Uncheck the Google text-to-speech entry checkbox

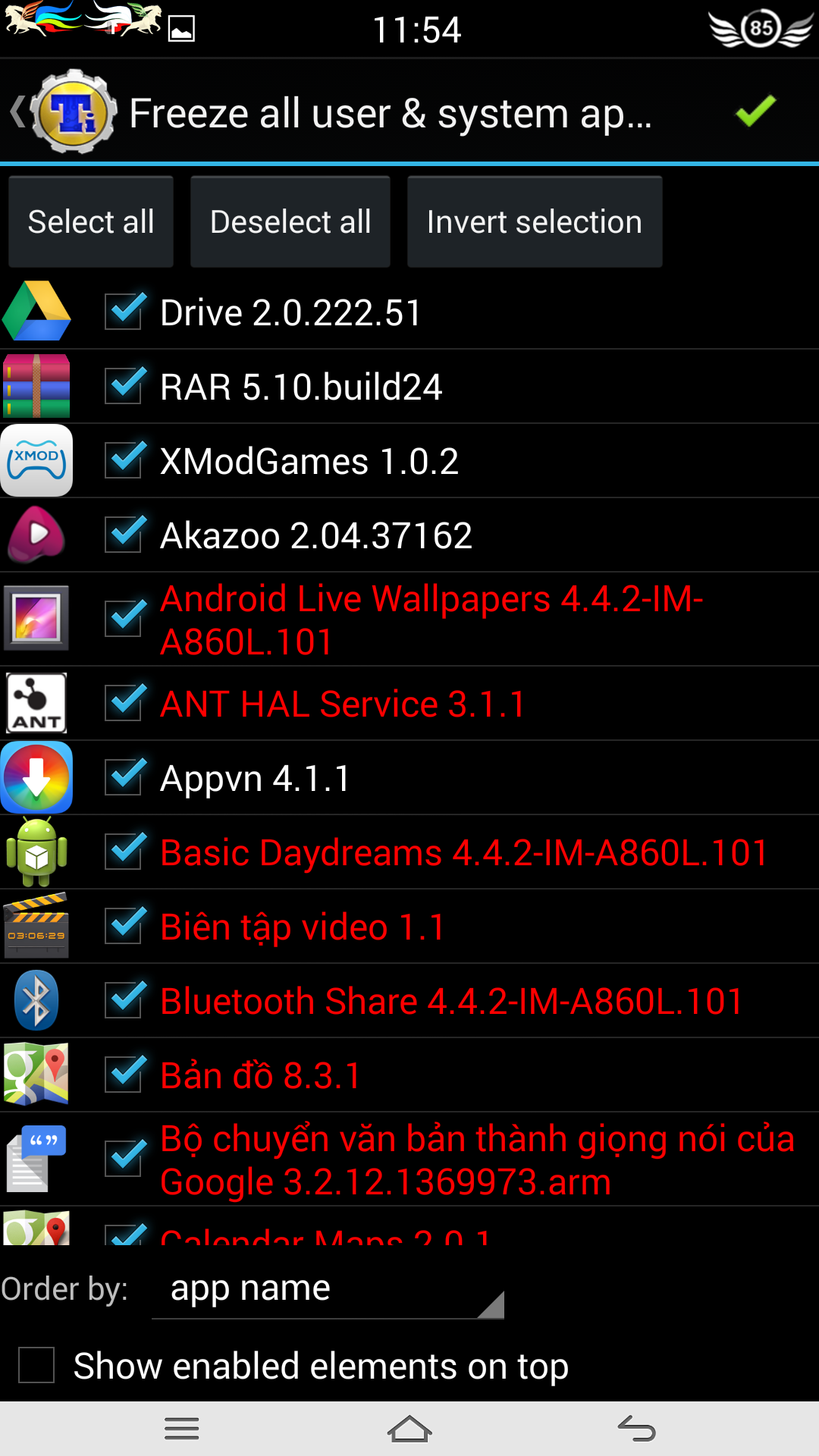coord(124,1159)
